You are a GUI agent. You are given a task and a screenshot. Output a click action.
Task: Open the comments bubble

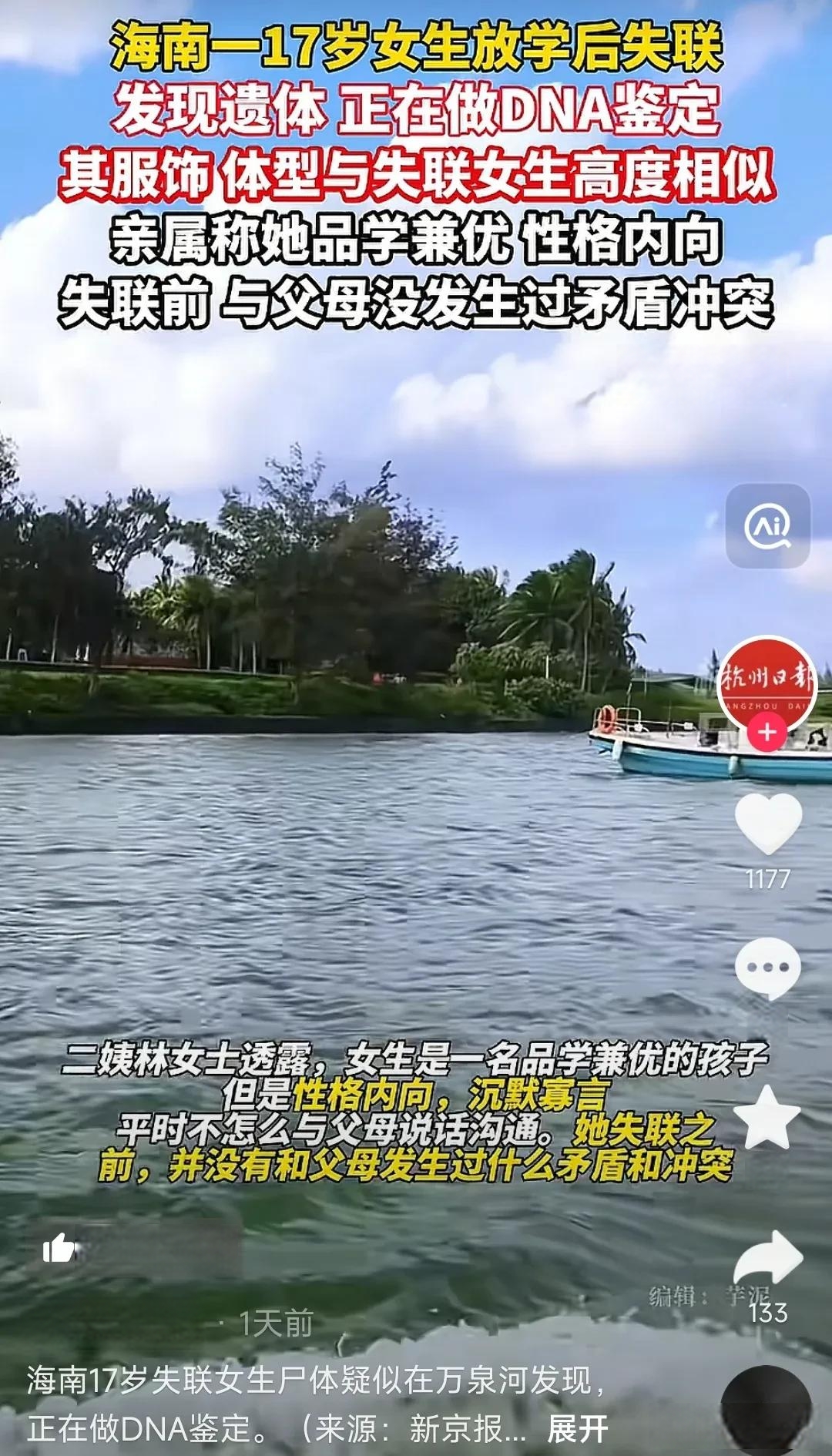pos(768,967)
